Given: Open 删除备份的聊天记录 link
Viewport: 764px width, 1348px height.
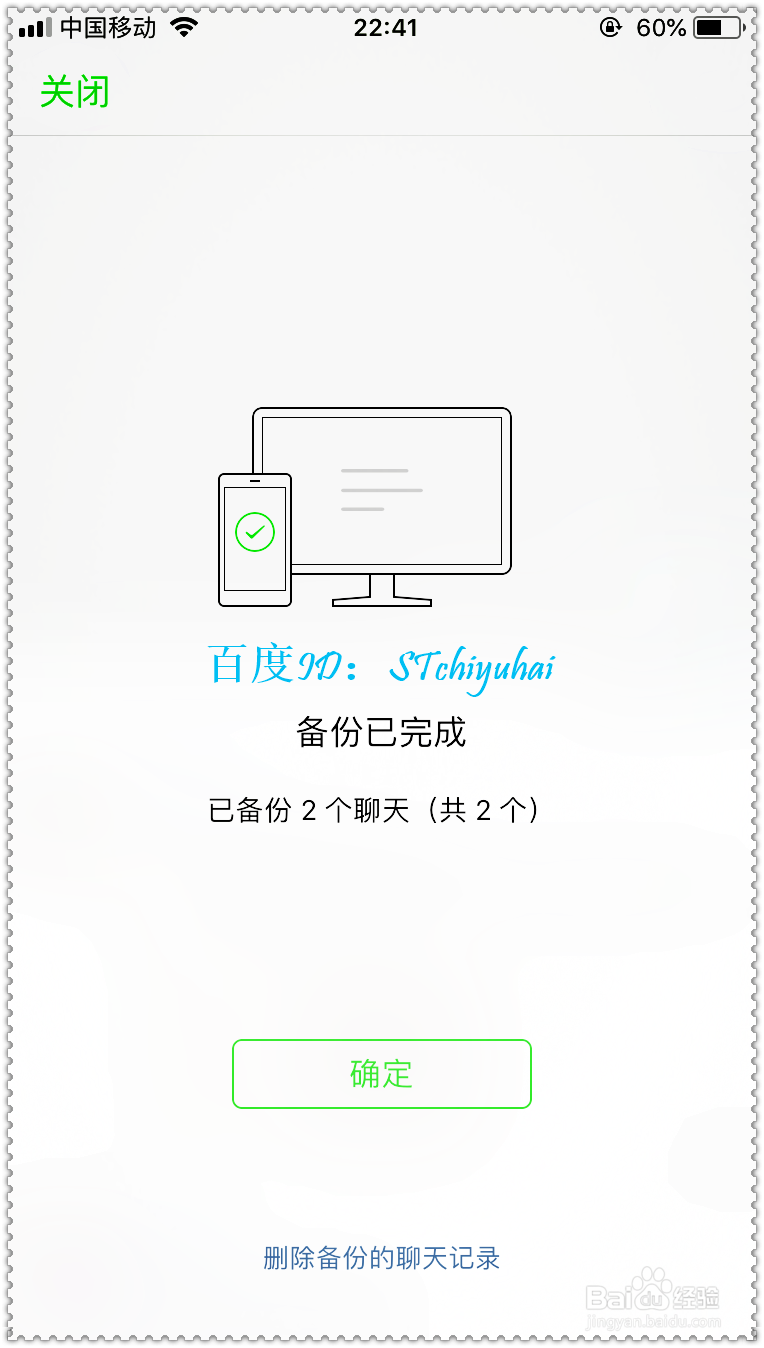Looking at the screenshot, I should click(x=381, y=1259).
